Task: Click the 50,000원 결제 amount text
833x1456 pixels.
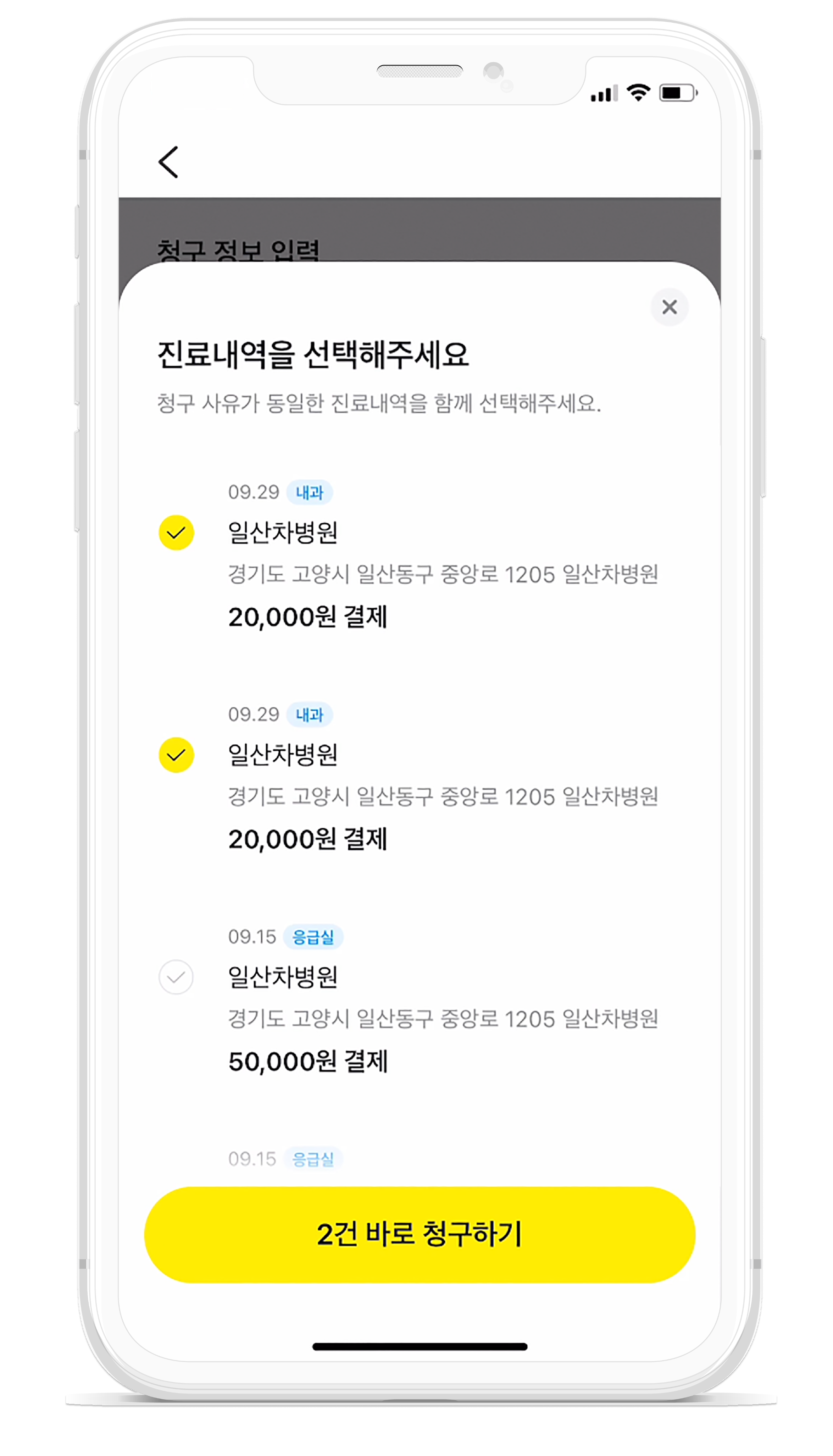Action: pyautogui.click(x=308, y=1061)
